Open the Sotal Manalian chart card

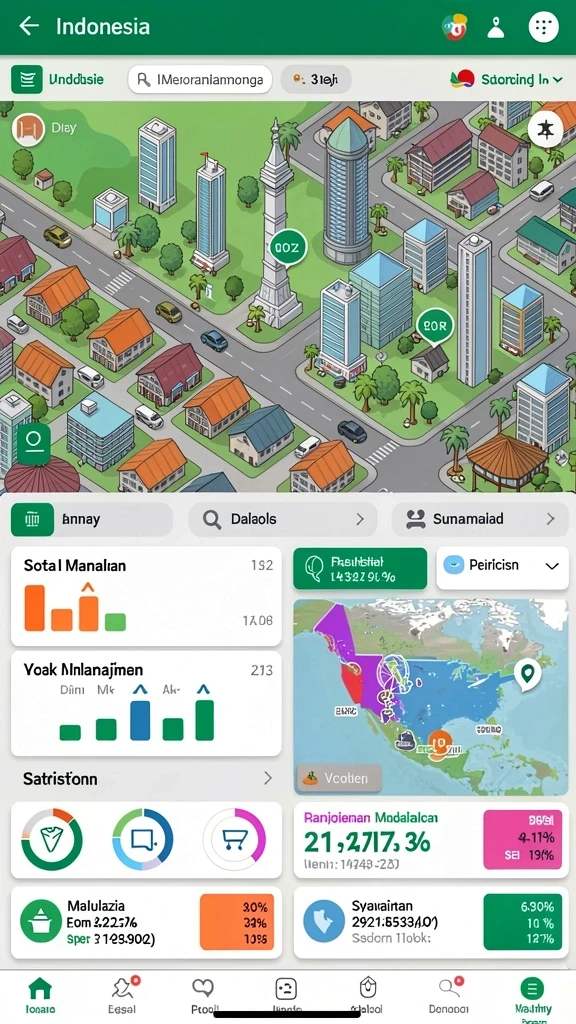[x=146, y=596]
